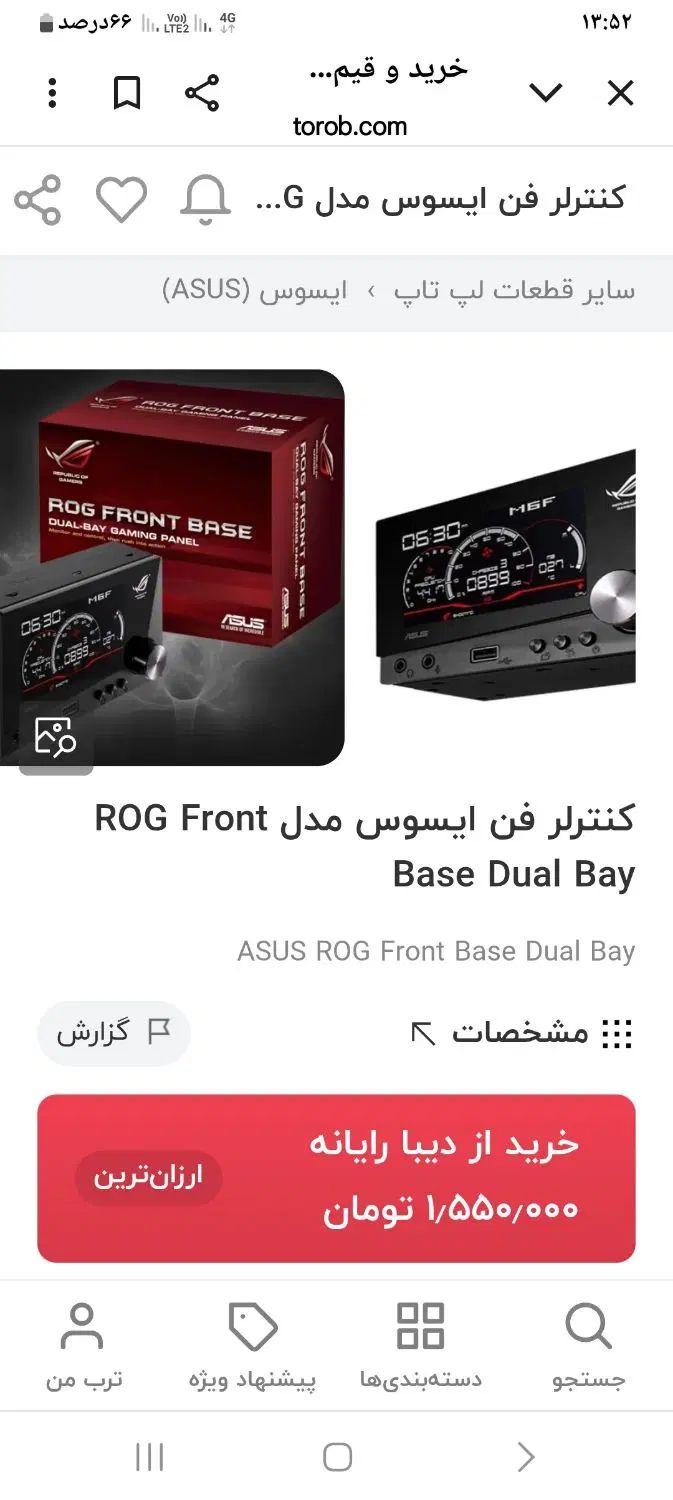Bookmark this page in the browser
673x1500 pixels.
pos(126,94)
